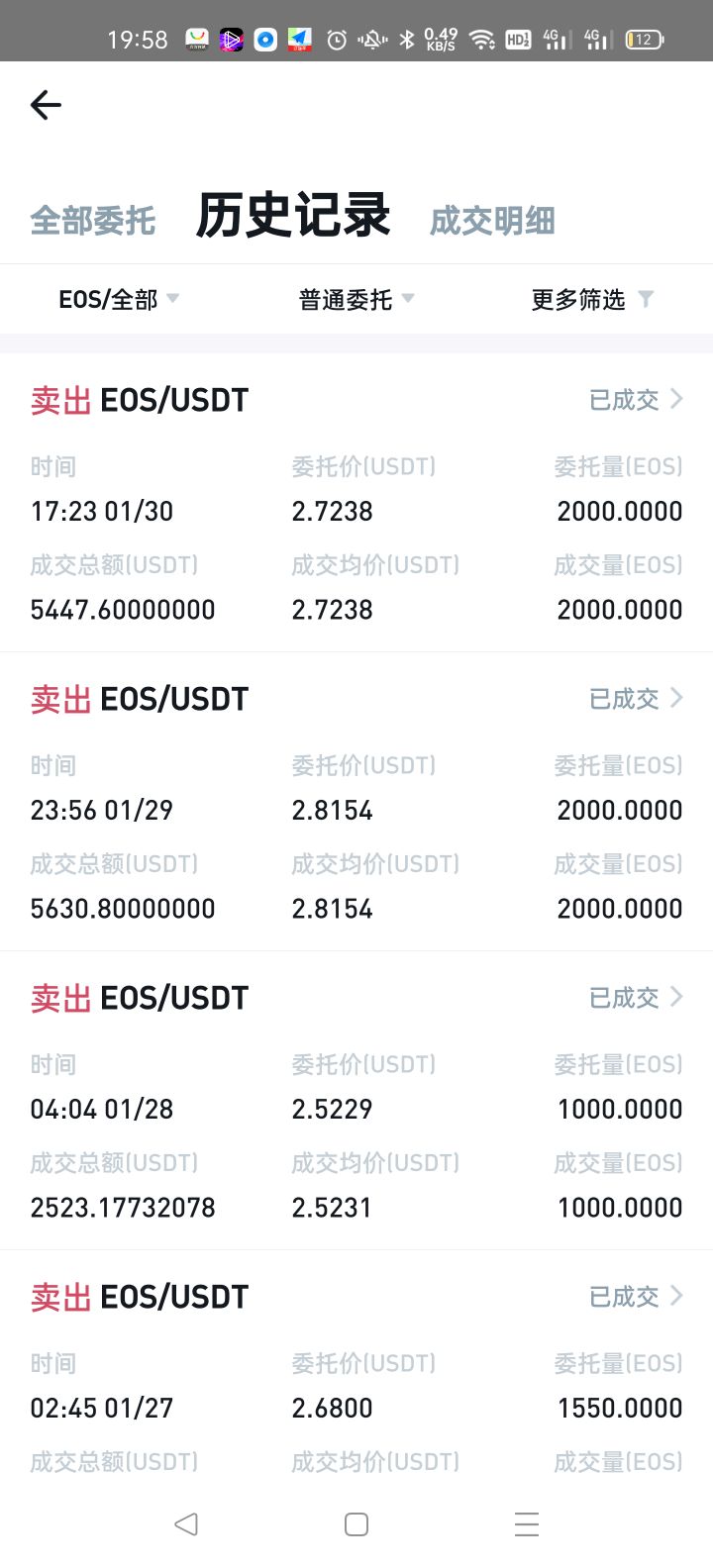
Task: Open 更多筛选 filter options
Action: [x=592, y=299]
